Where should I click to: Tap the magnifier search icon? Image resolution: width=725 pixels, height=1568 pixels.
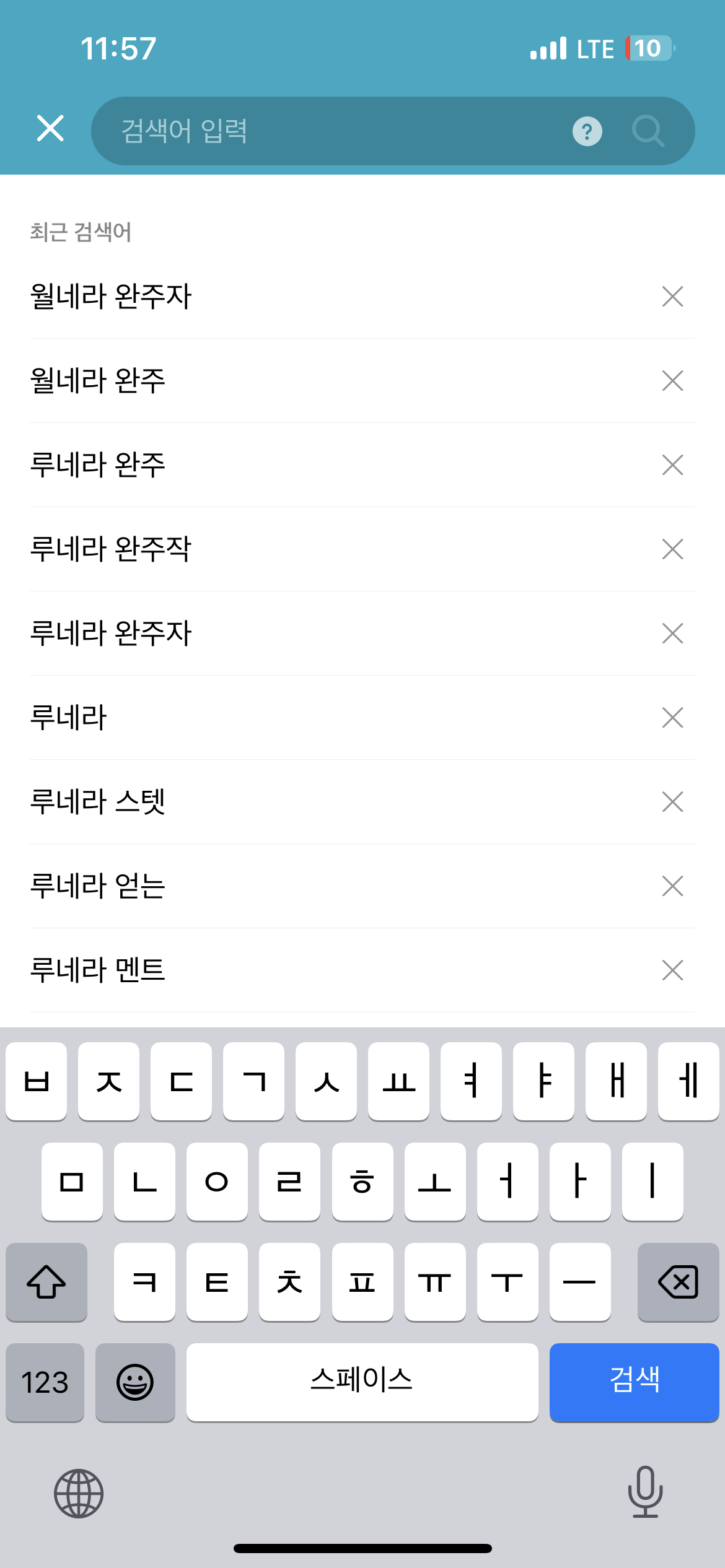[x=648, y=131]
